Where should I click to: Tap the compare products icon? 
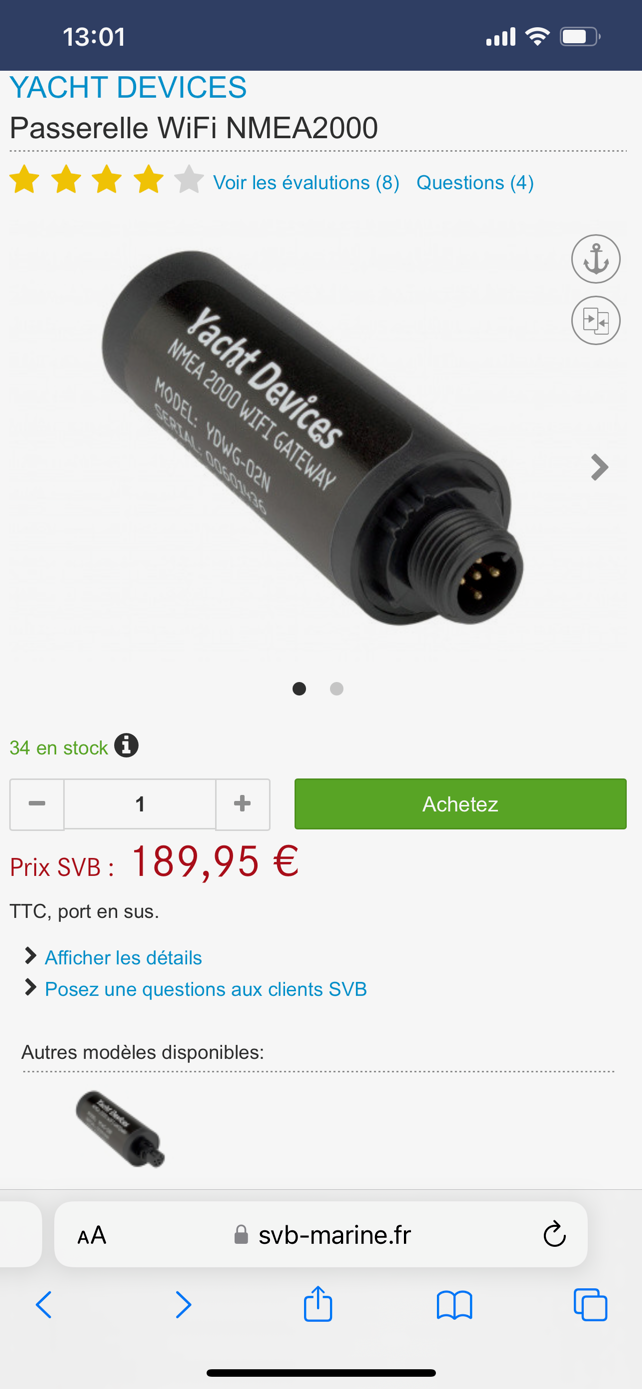coord(596,320)
